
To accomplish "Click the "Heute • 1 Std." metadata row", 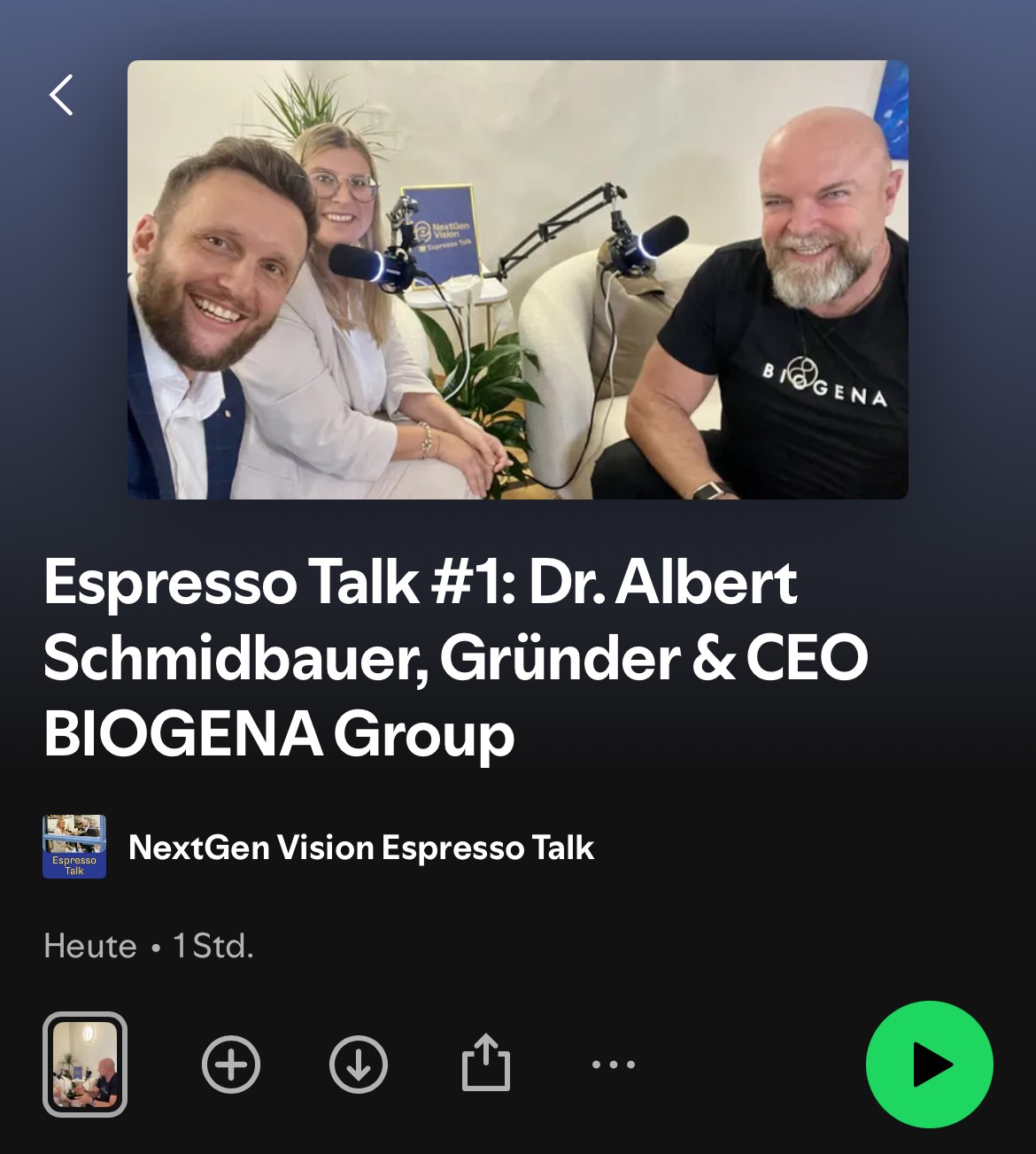I will tap(149, 946).
